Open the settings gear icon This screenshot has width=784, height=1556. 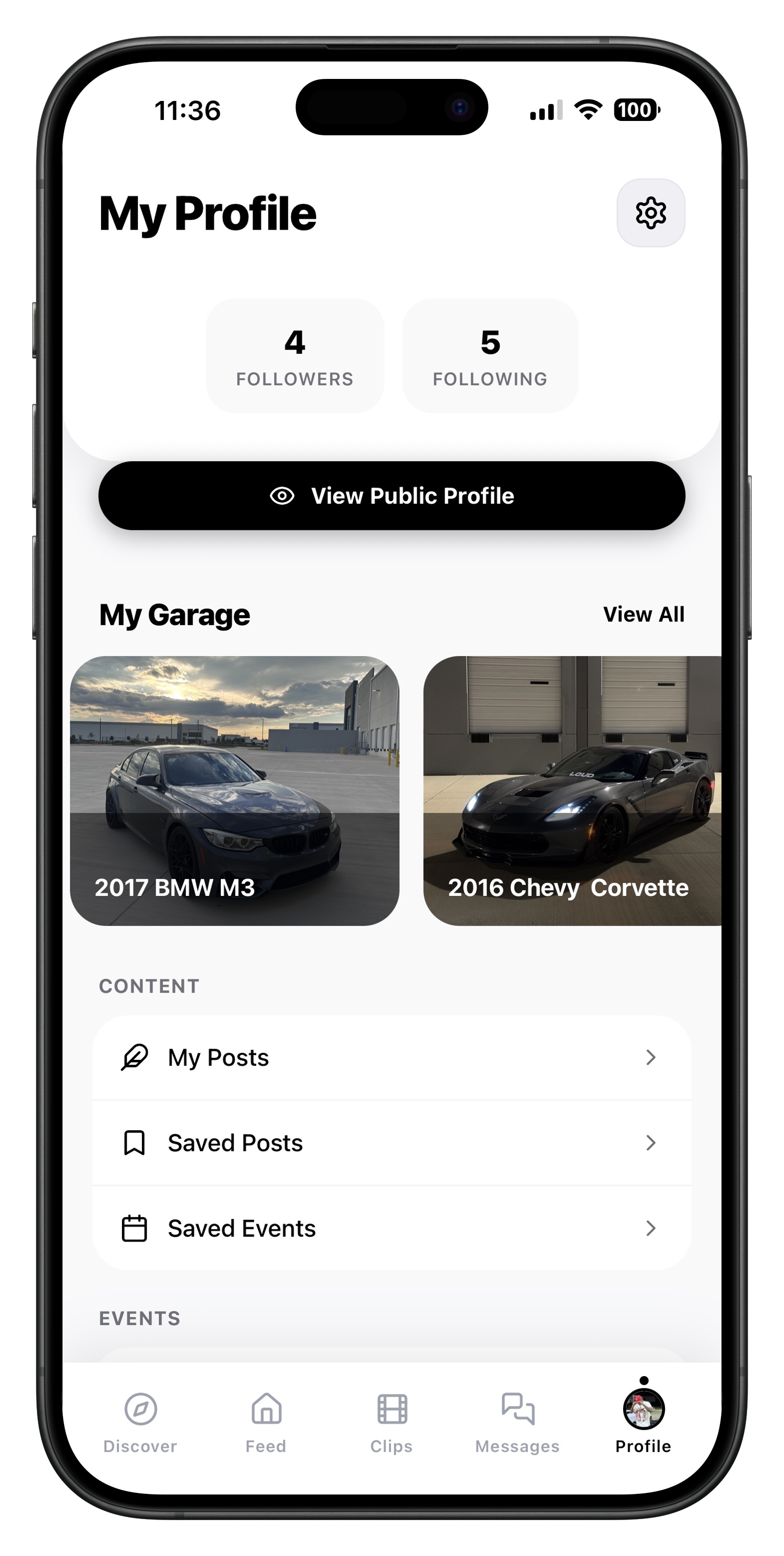[651, 212]
